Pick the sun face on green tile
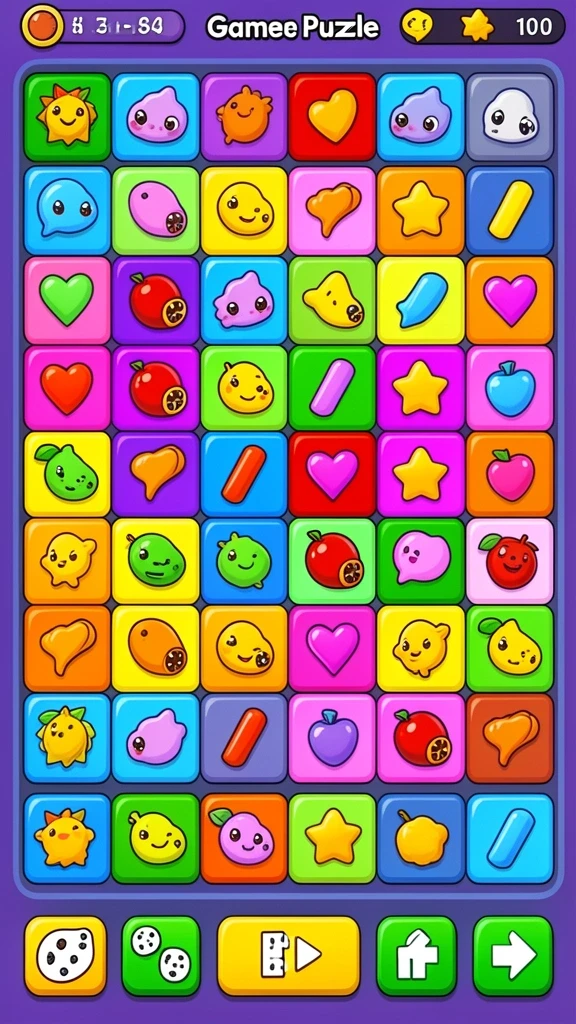 pyautogui.click(x=67, y=117)
